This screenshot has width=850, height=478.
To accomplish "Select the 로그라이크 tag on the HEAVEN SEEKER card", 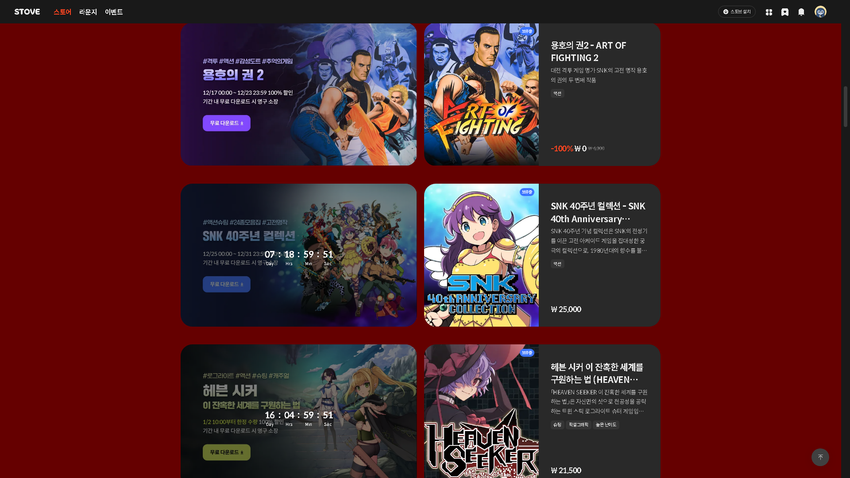I will [x=578, y=424].
